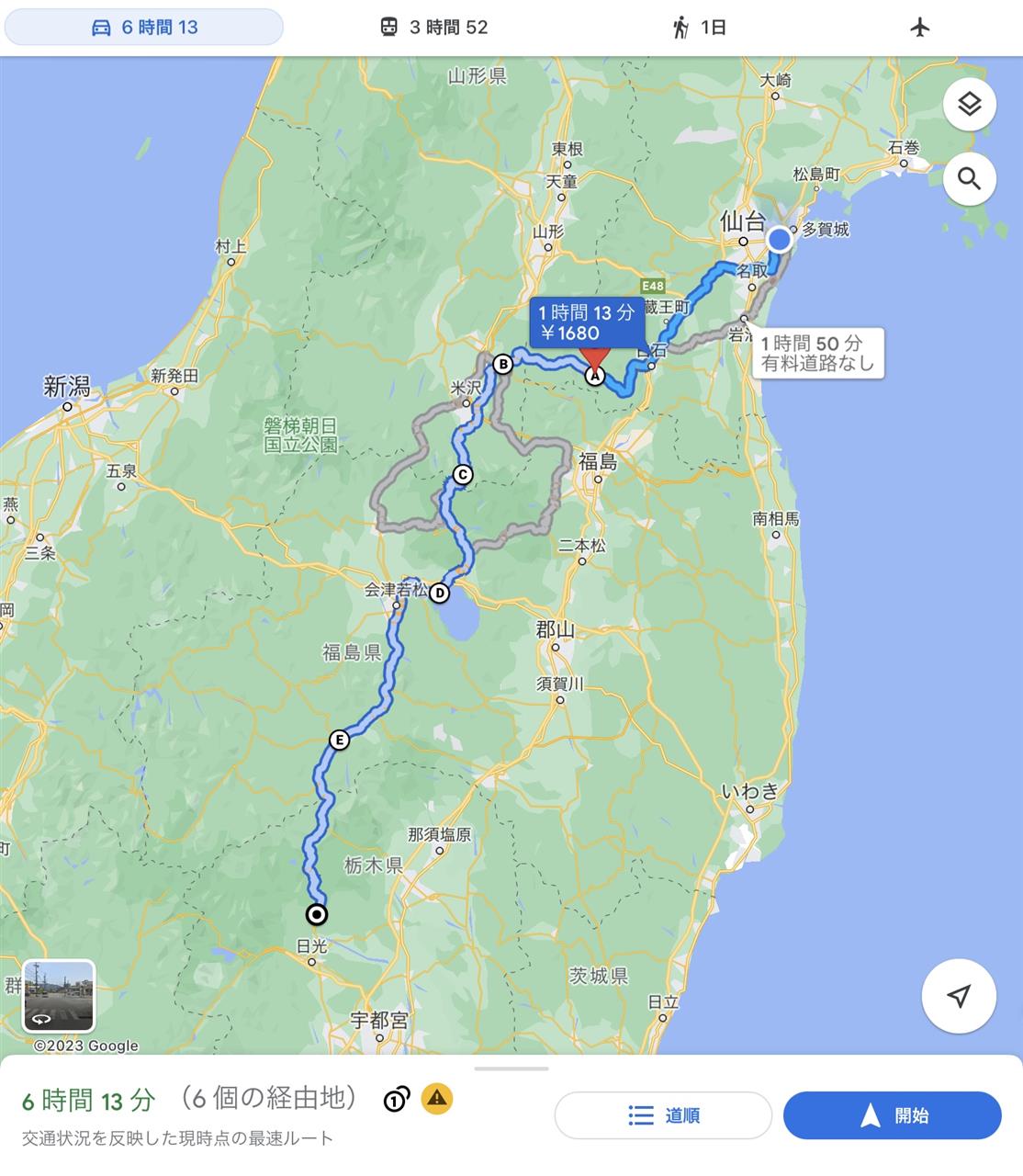Expand the route summary bottom sheet

tap(511, 1069)
